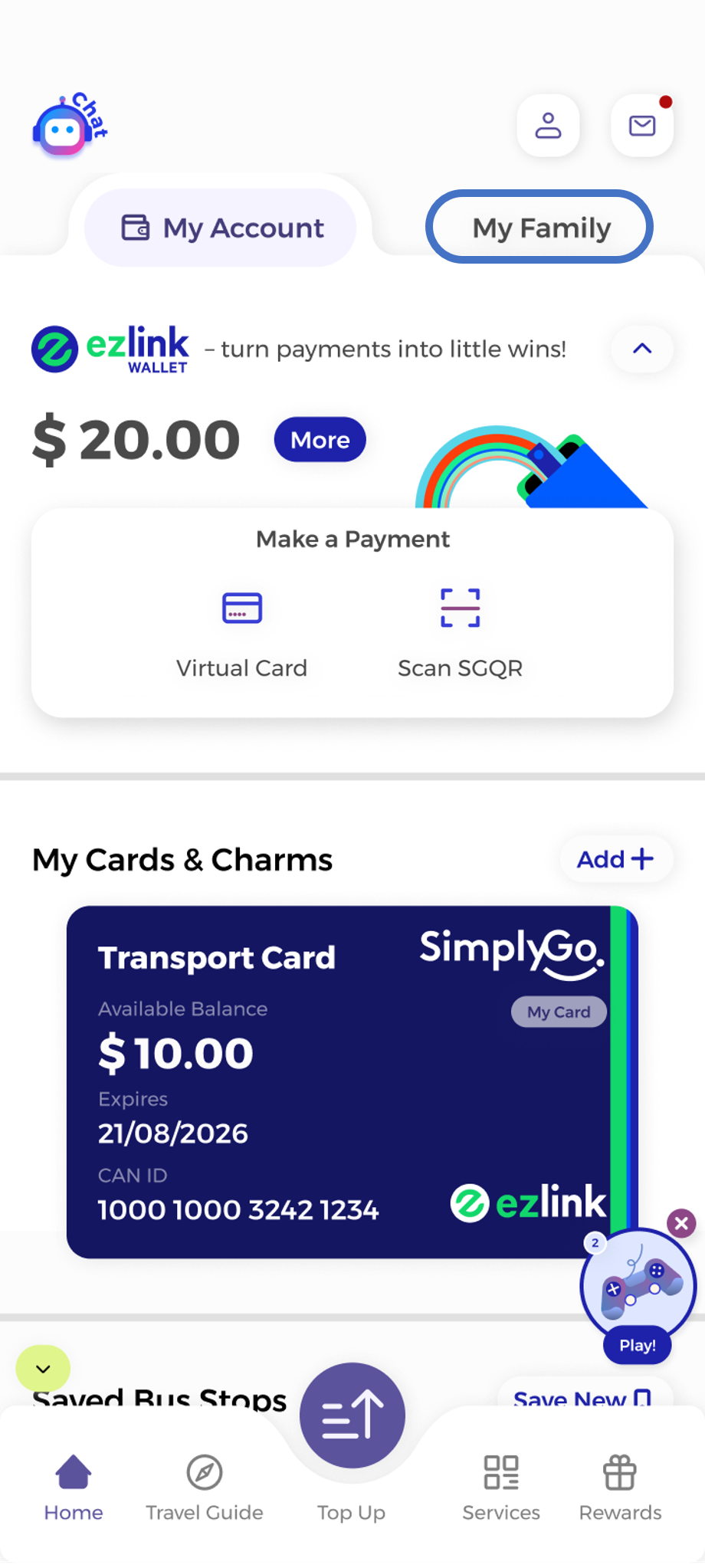Open the chat bot assistant
The image size is (705, 1568).
(69, 126)
